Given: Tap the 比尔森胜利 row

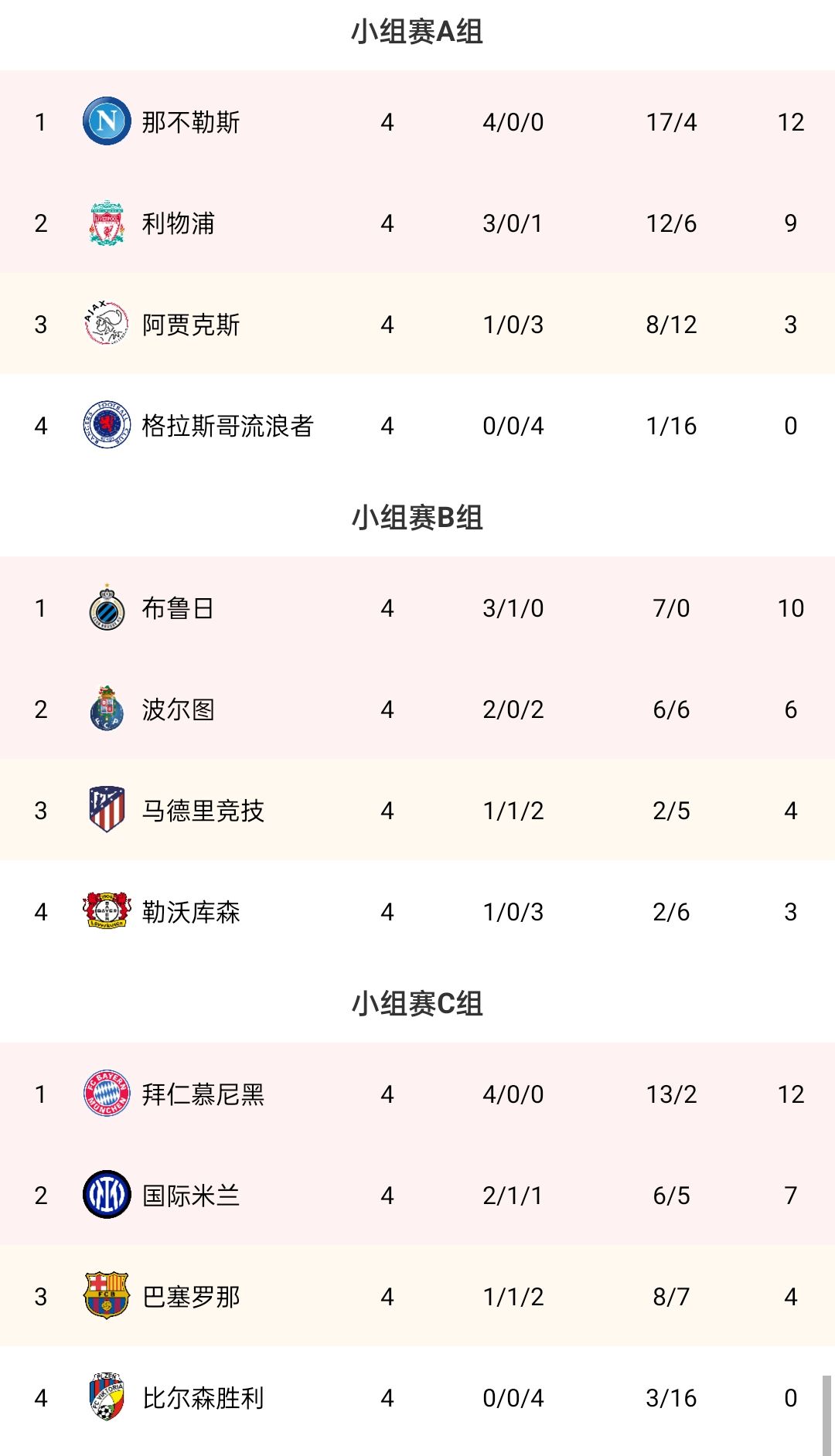Looking at the screenshot, I should 417,1397.
